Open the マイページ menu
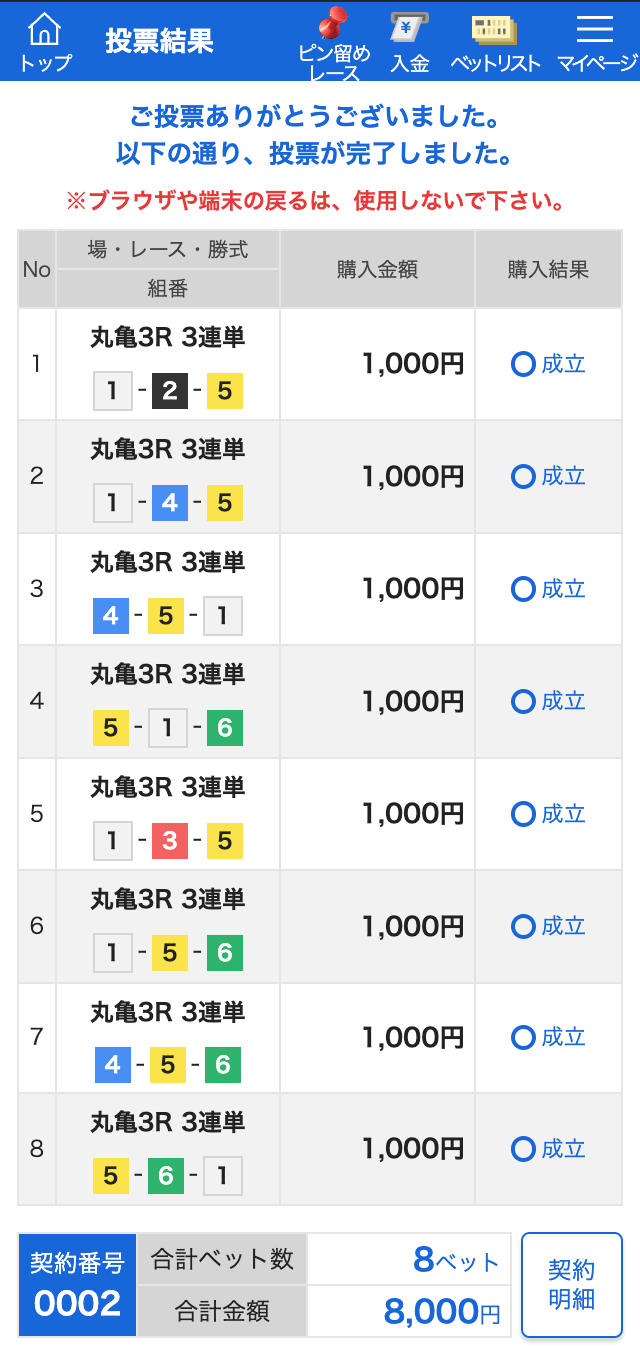The height and width of the screenshot is (1372, 640). tap(597, 42)
